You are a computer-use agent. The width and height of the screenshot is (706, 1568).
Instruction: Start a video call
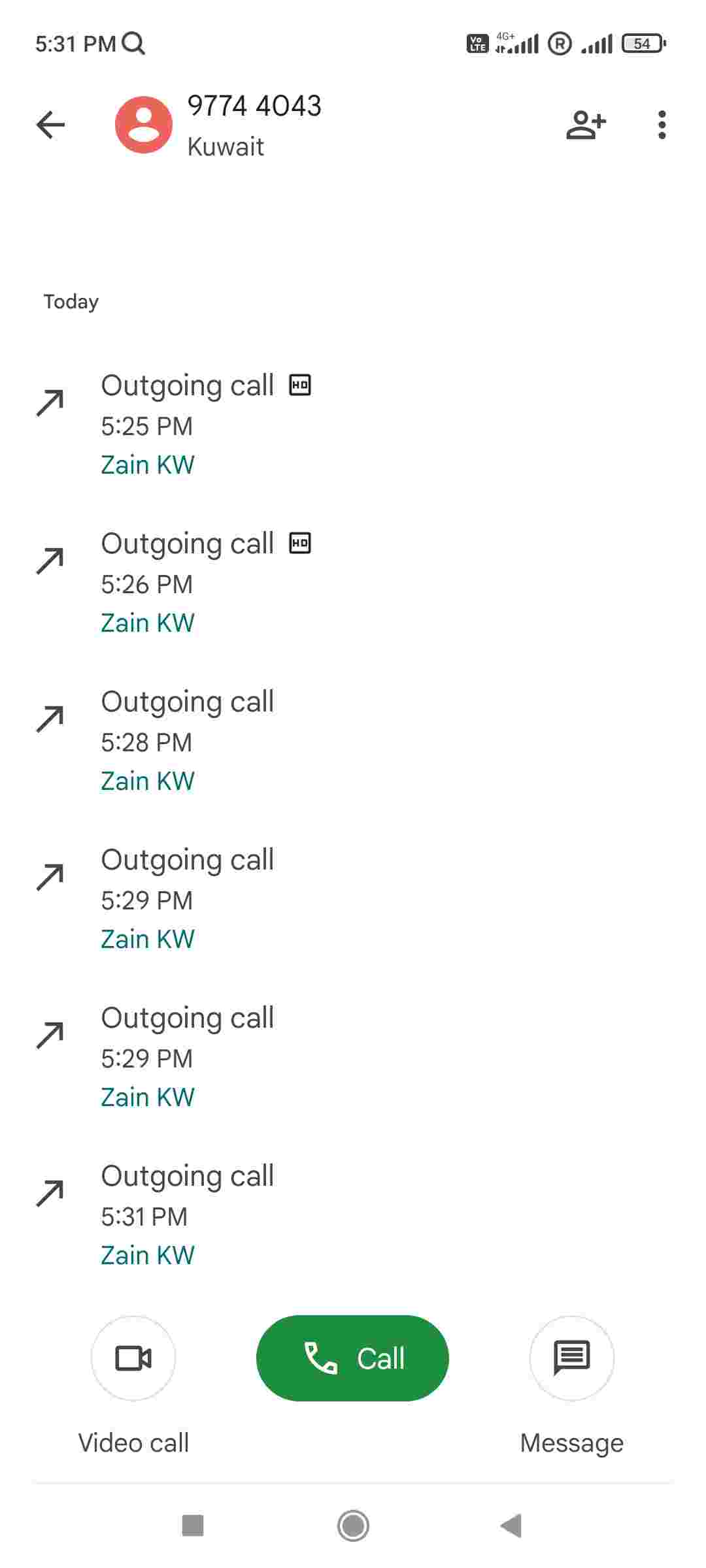133,1358
